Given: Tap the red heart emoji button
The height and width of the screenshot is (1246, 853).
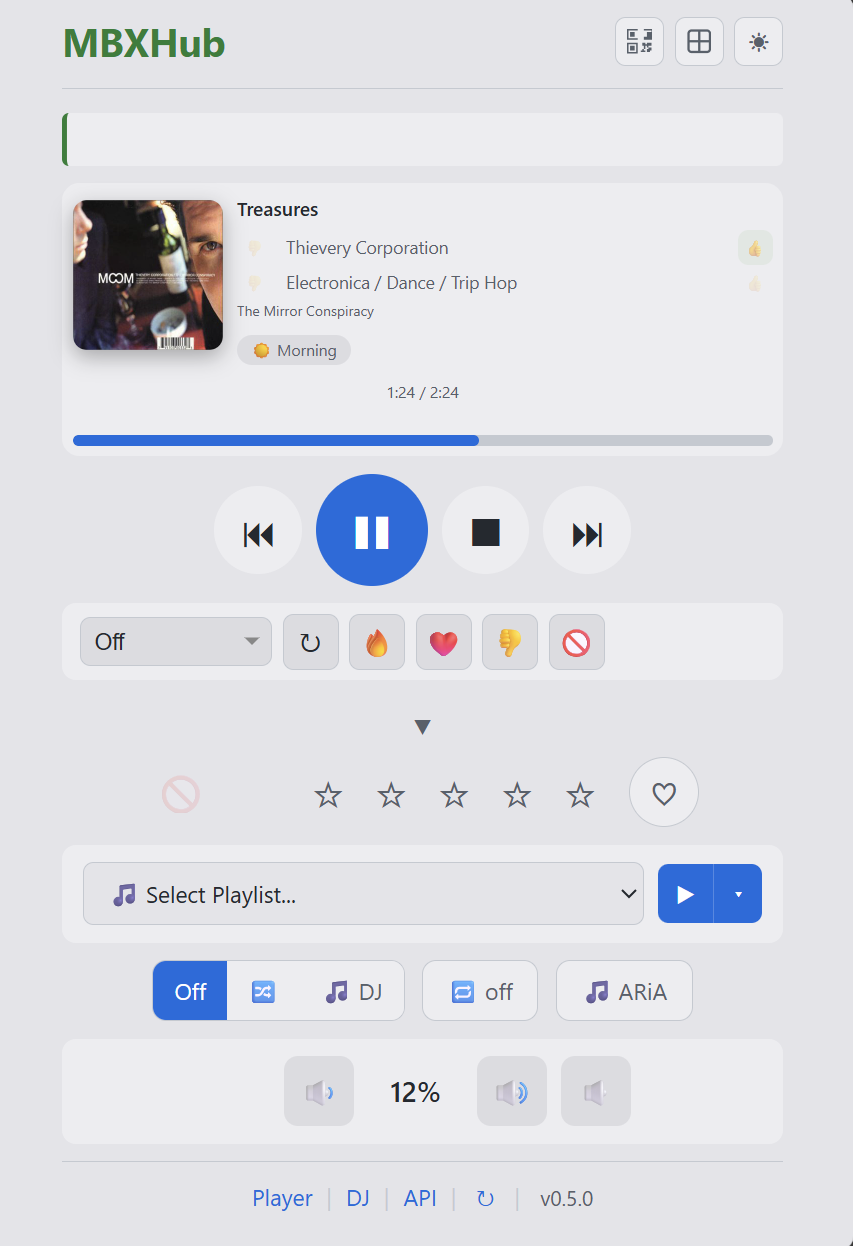Looking at the screenshot, I should (443, 642).
